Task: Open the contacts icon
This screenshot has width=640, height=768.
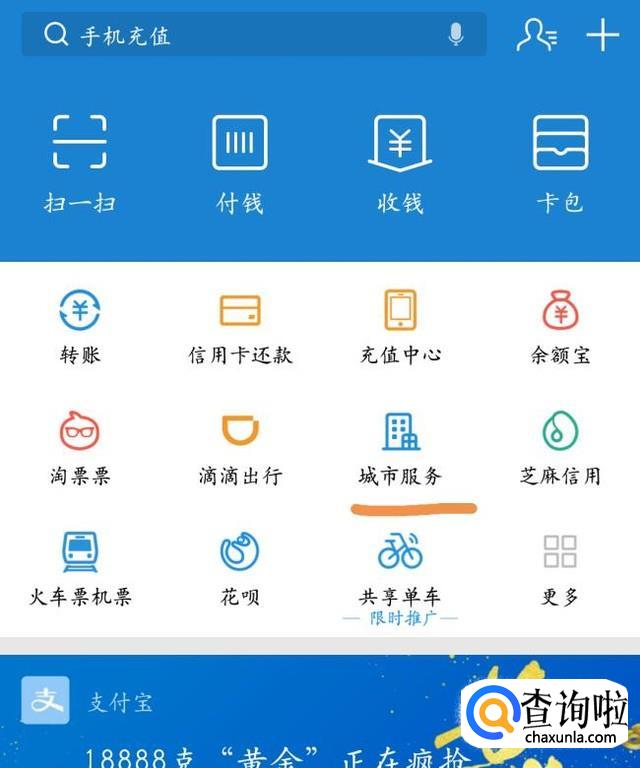Action: click(537, 36)
